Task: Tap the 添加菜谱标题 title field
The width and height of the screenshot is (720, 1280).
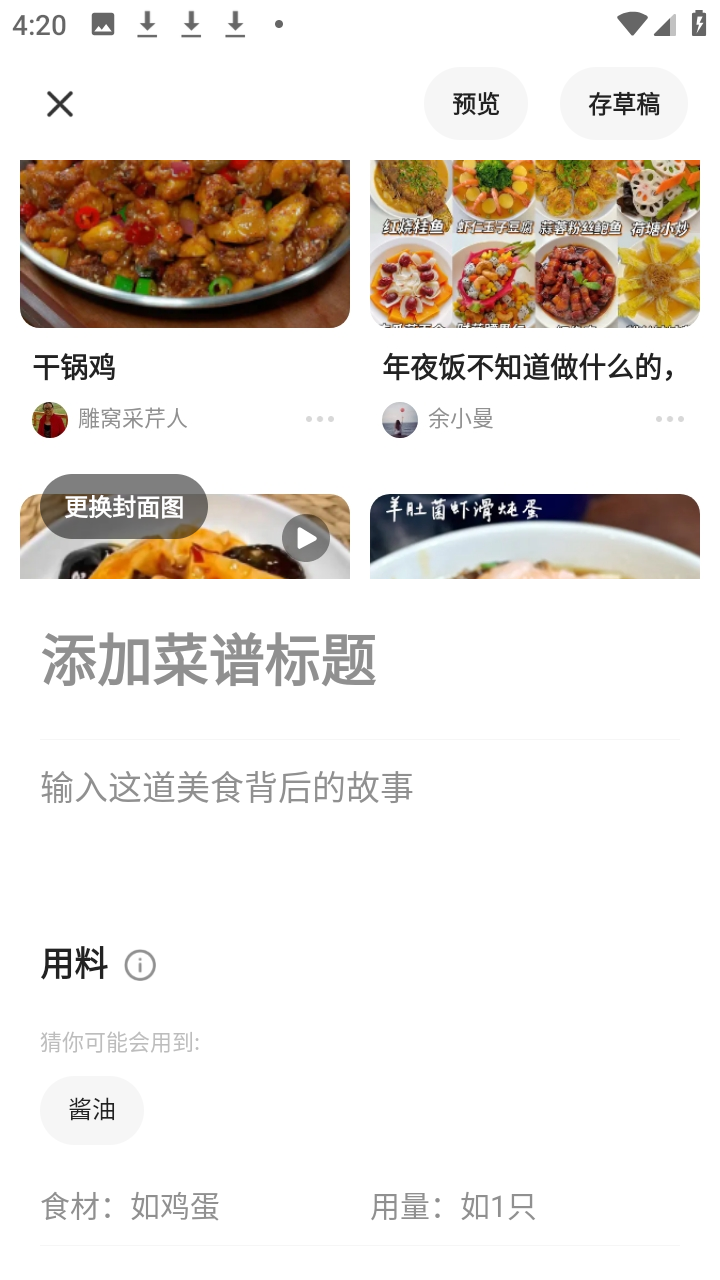Action: tap(207, 662)
